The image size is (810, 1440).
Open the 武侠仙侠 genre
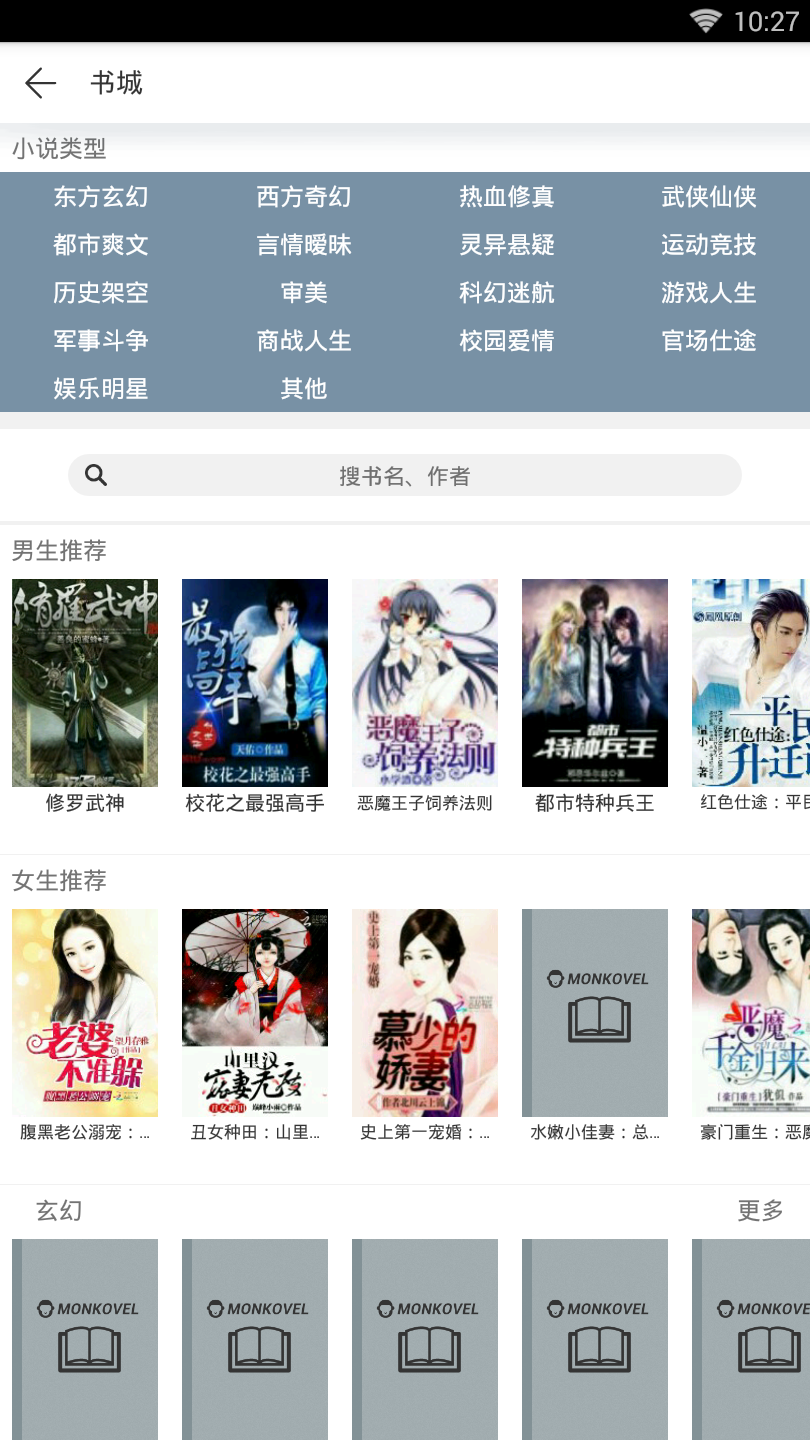coord(709,197)
